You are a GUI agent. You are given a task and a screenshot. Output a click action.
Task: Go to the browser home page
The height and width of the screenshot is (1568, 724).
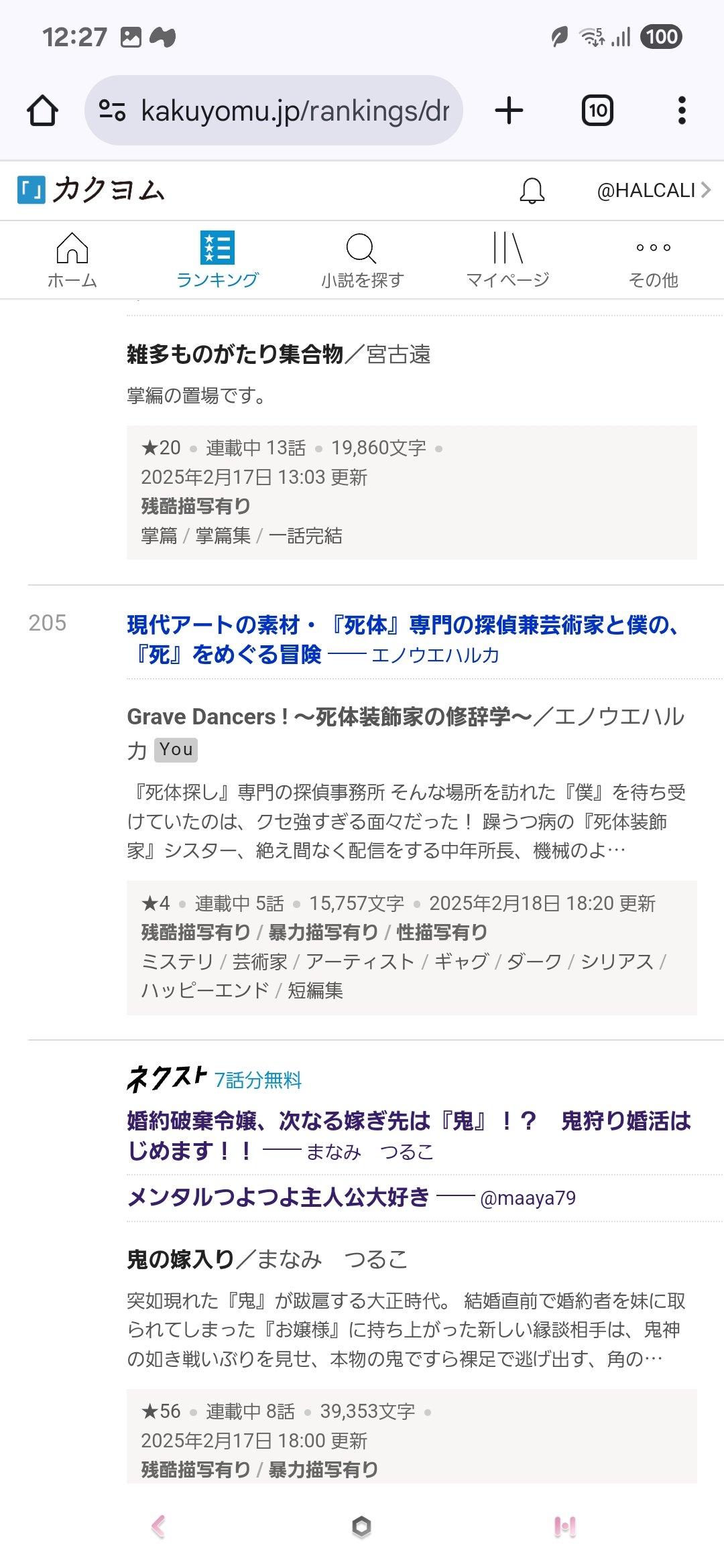[x=42, y=111]
